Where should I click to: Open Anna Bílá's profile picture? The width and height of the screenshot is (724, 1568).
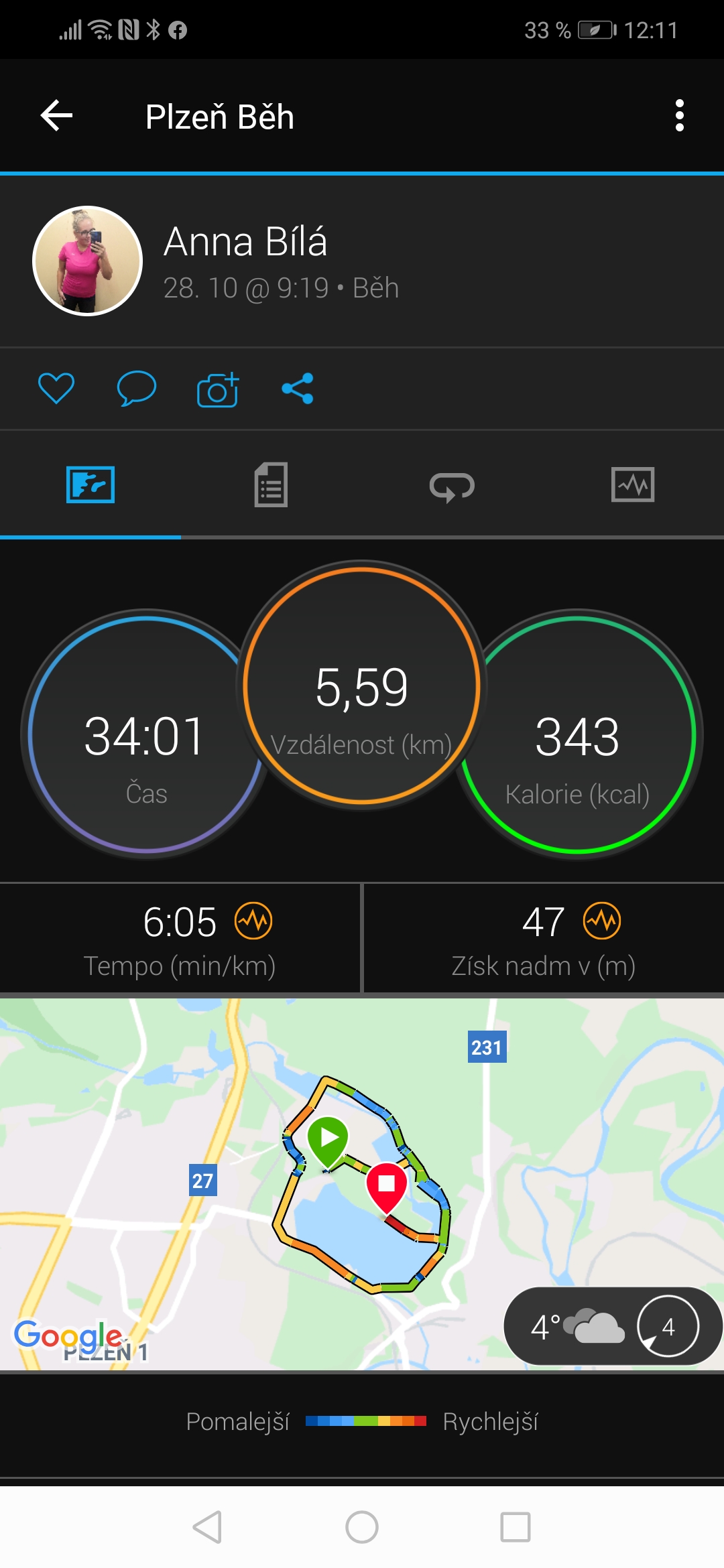pyautogui.click(x=88, y=261)
